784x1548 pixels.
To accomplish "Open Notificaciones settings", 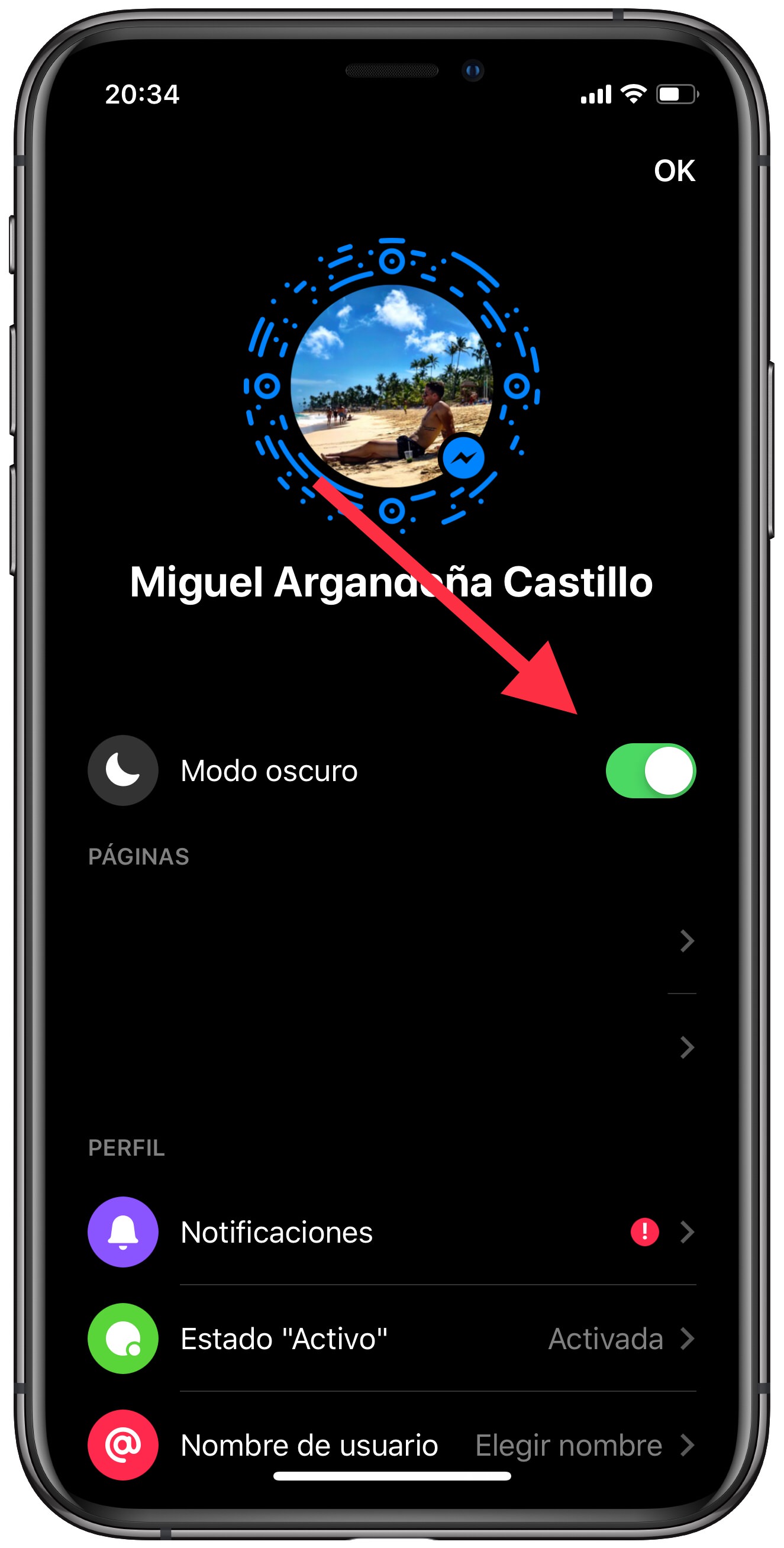I will pos(391,1233).
